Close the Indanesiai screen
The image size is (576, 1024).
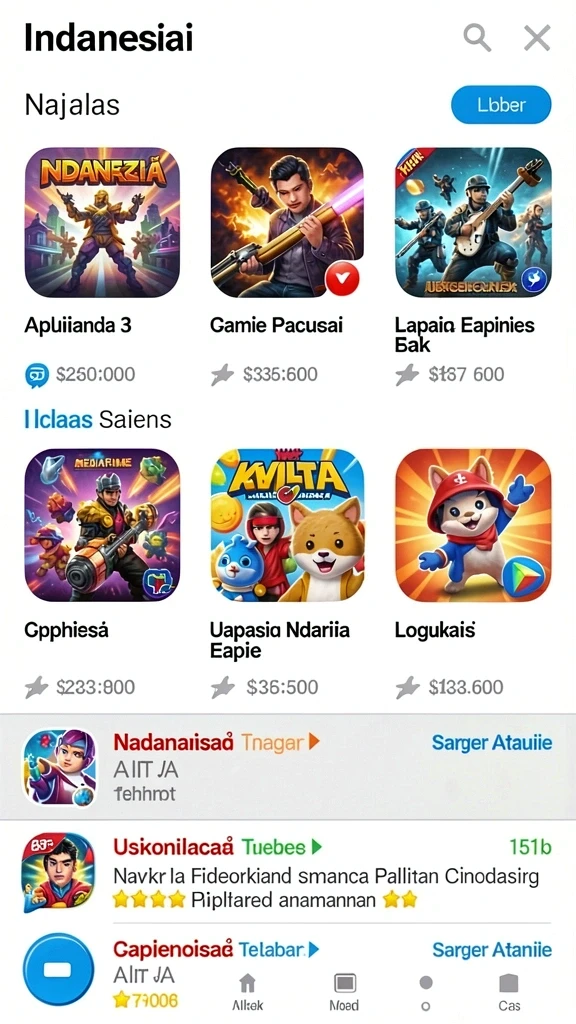537,38
